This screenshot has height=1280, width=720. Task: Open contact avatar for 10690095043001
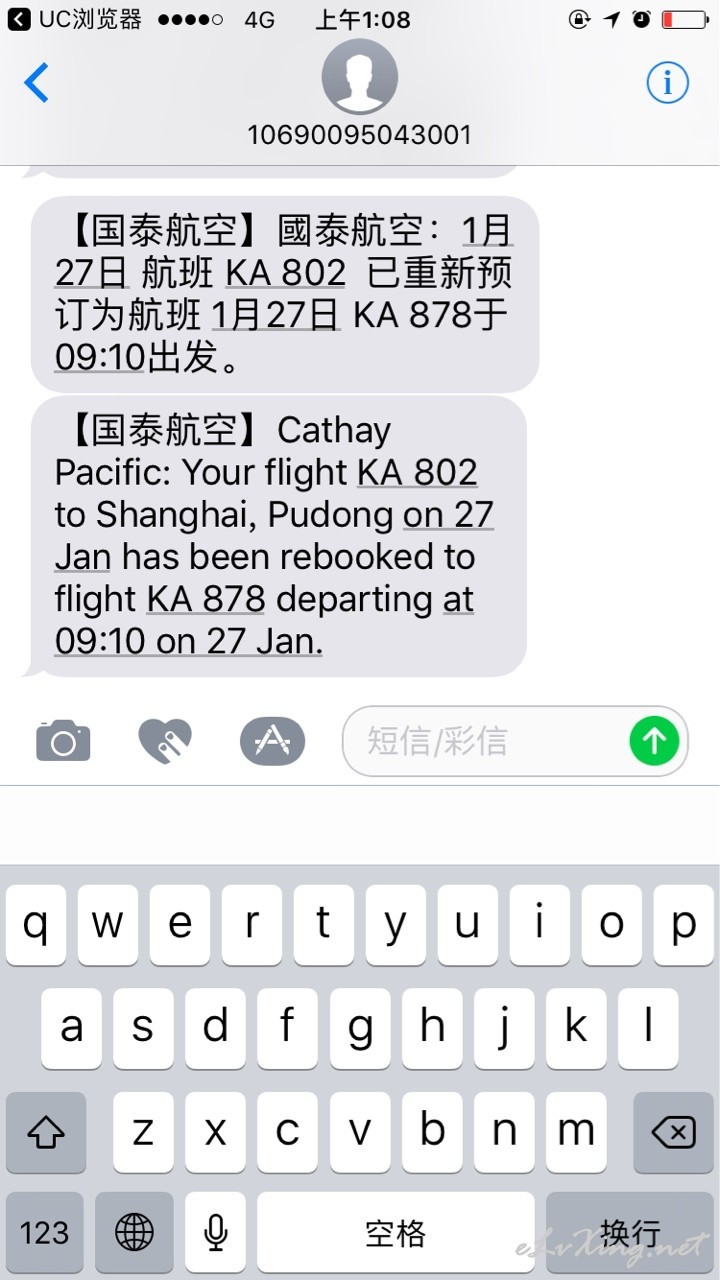pos(360,77)
